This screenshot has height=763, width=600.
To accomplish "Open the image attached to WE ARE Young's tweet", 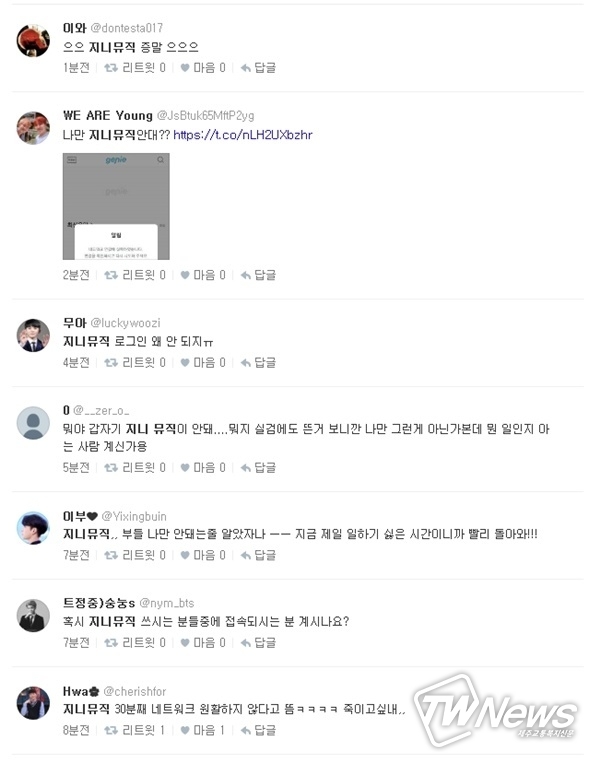I will tap(115, 207).
